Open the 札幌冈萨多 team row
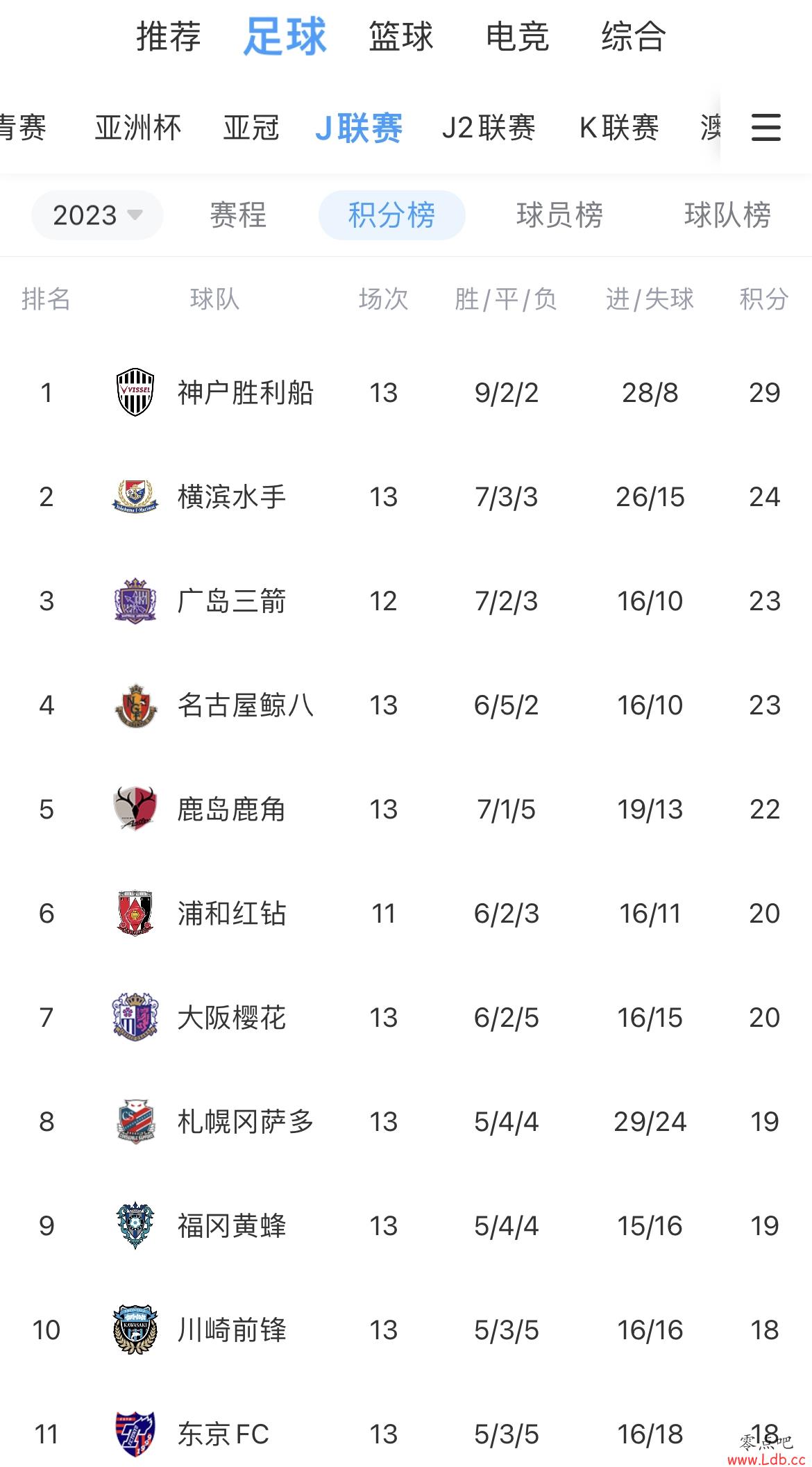812x1467 pixels. pyautogui.click(x=406, y=1122)
